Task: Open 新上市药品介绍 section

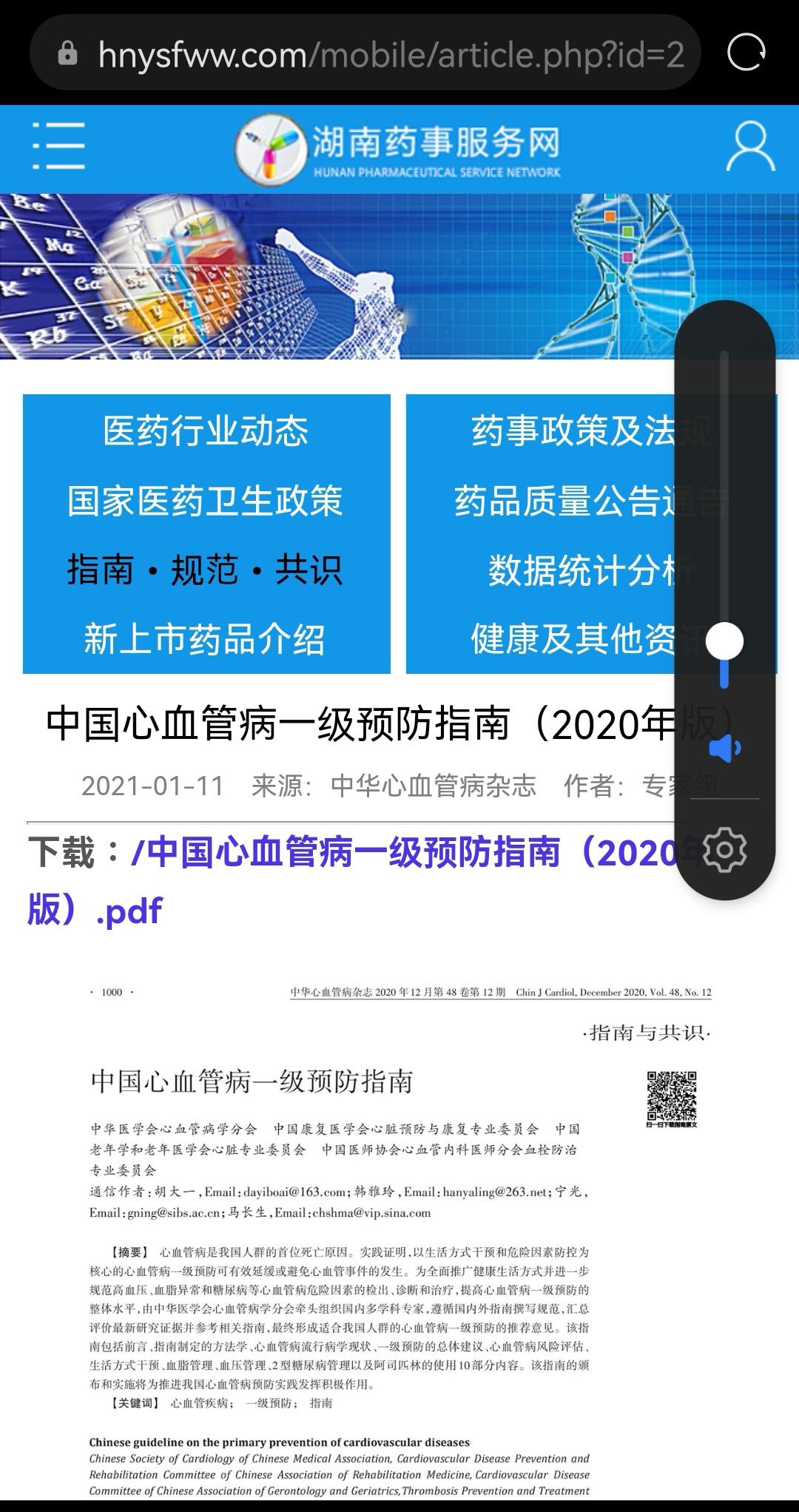Action: tap(206, 639)
